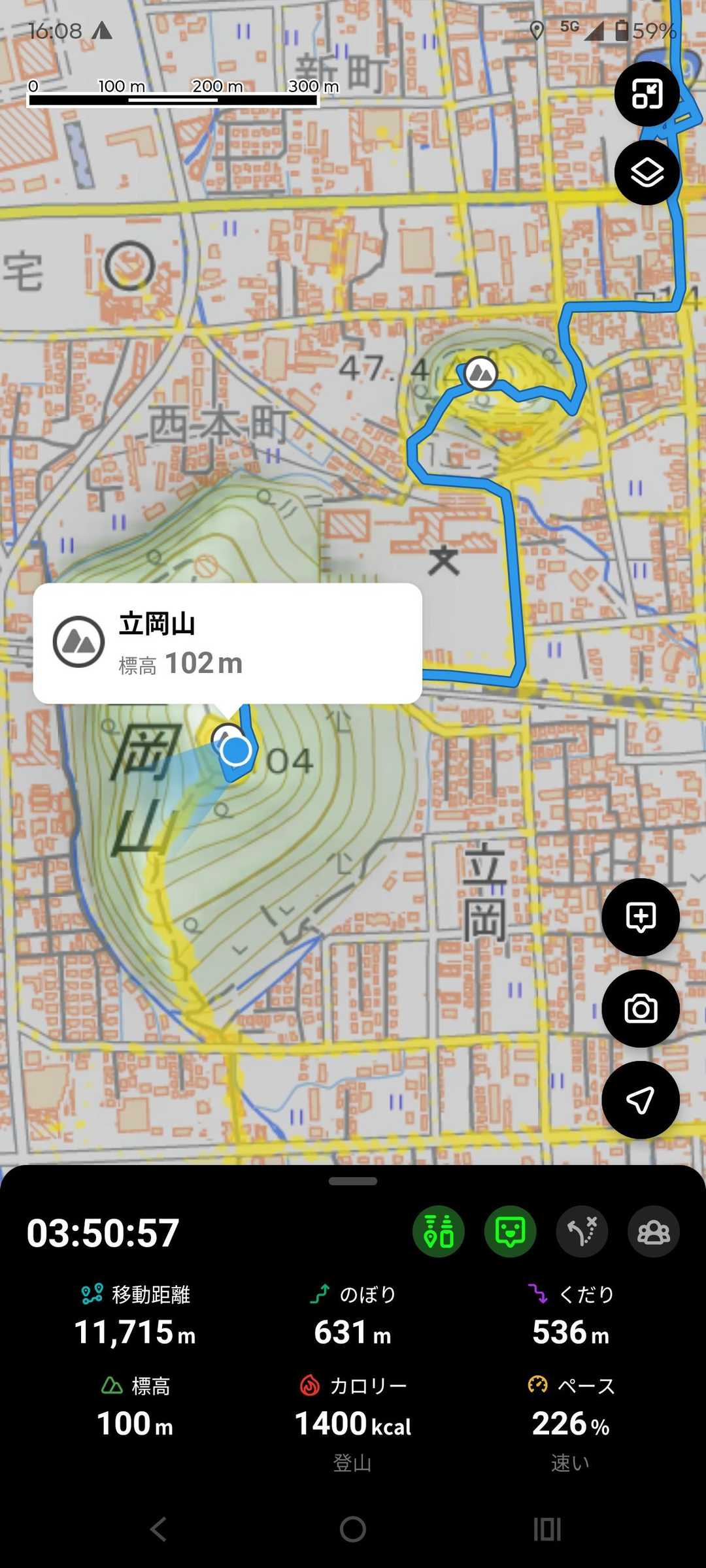Open the group members icon

pos(653,1232)
